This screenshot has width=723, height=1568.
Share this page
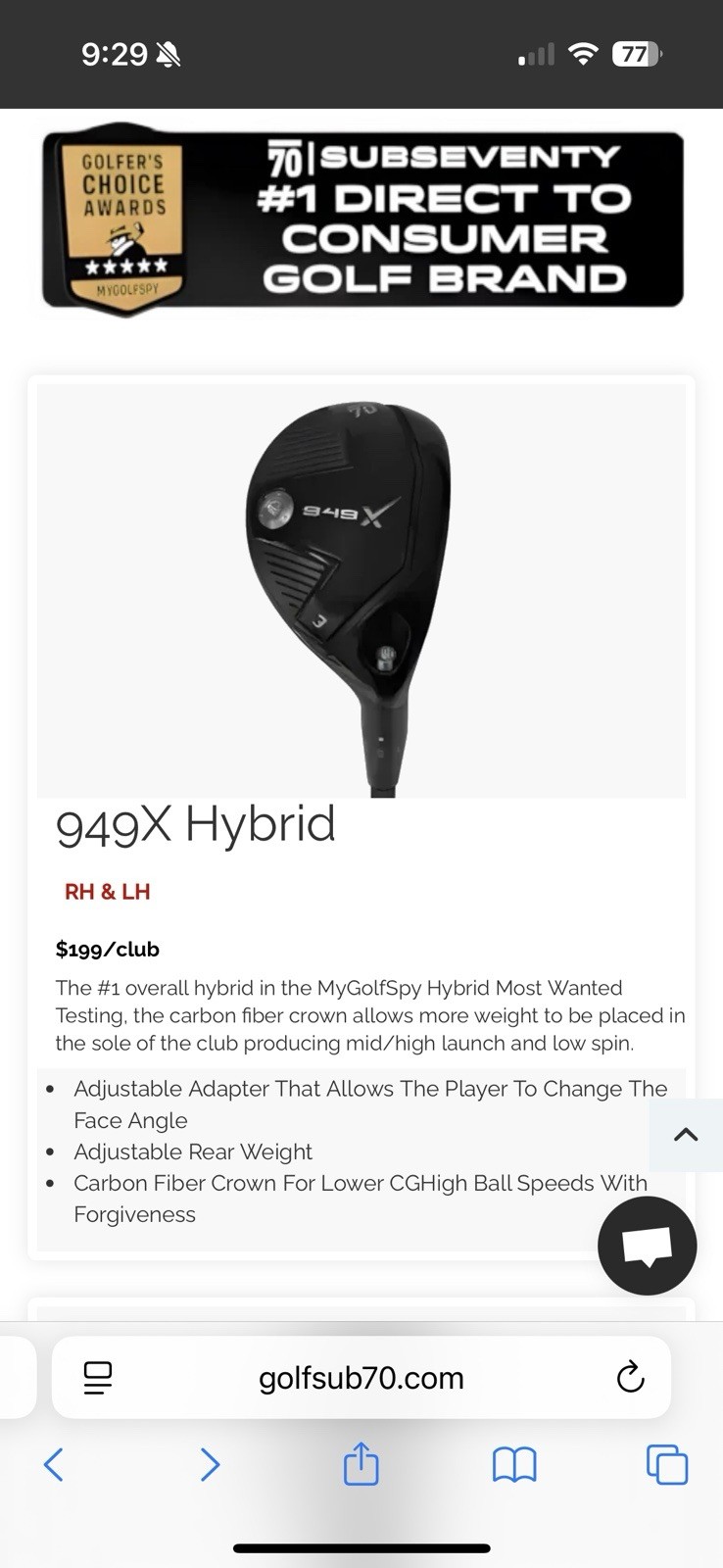pyautogui.click(x=361, y=1465)
